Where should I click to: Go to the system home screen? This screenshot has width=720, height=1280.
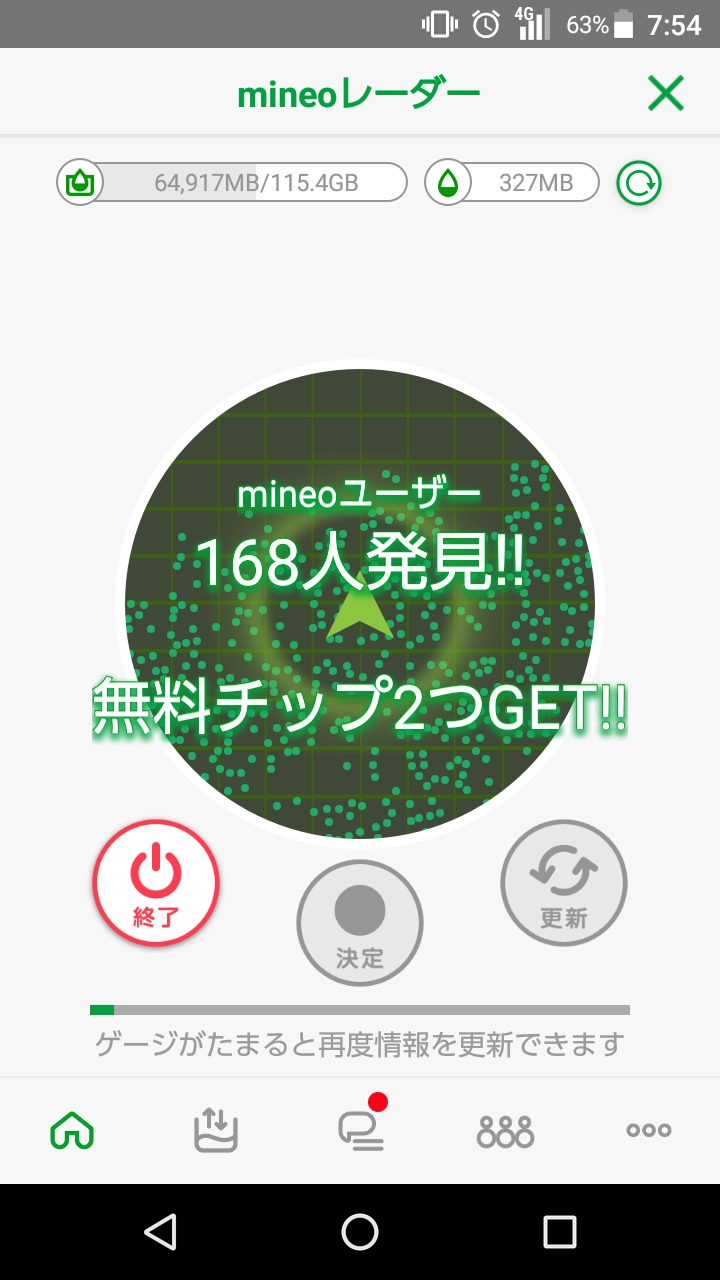[360, 1231]
